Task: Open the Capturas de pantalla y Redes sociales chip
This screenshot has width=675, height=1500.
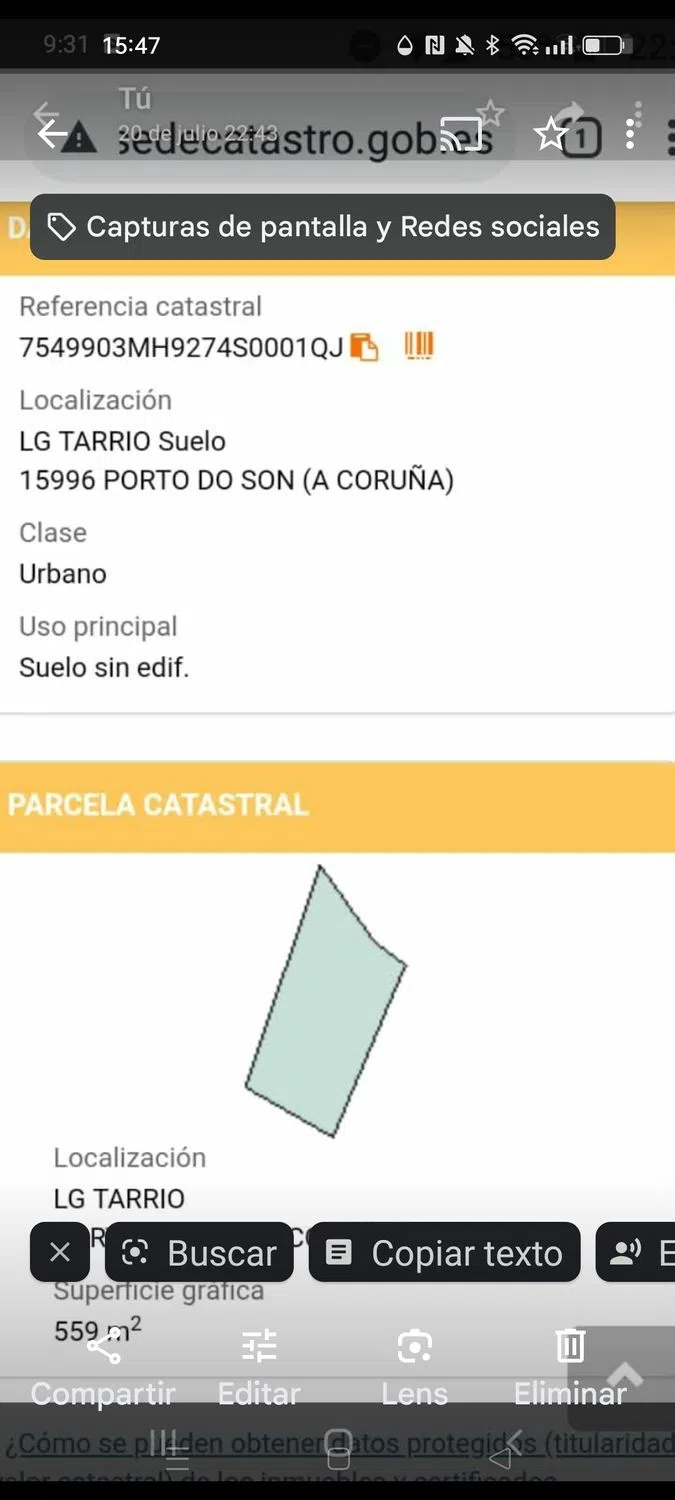Action: pos(322,227)
